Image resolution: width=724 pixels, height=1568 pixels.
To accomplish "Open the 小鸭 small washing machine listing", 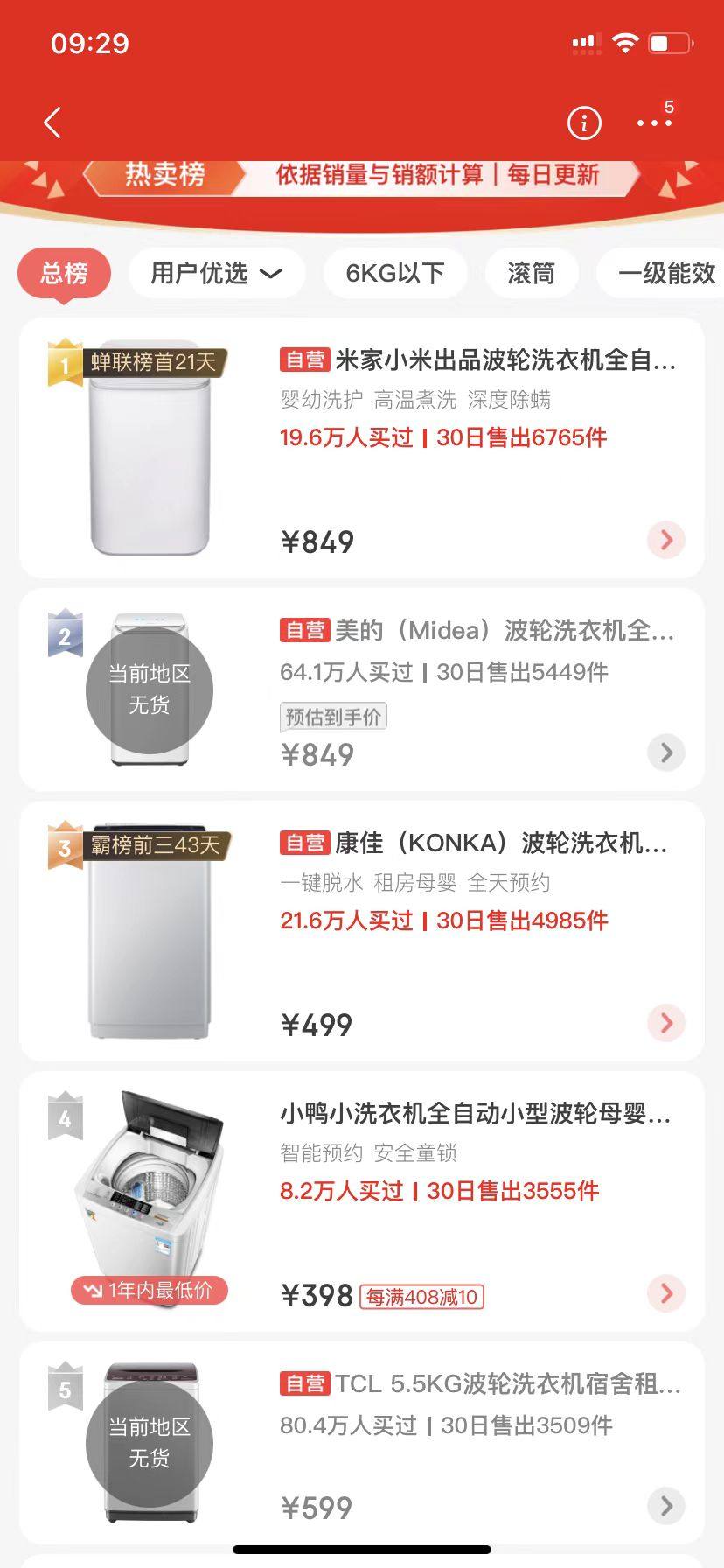I will [475, 1113].
